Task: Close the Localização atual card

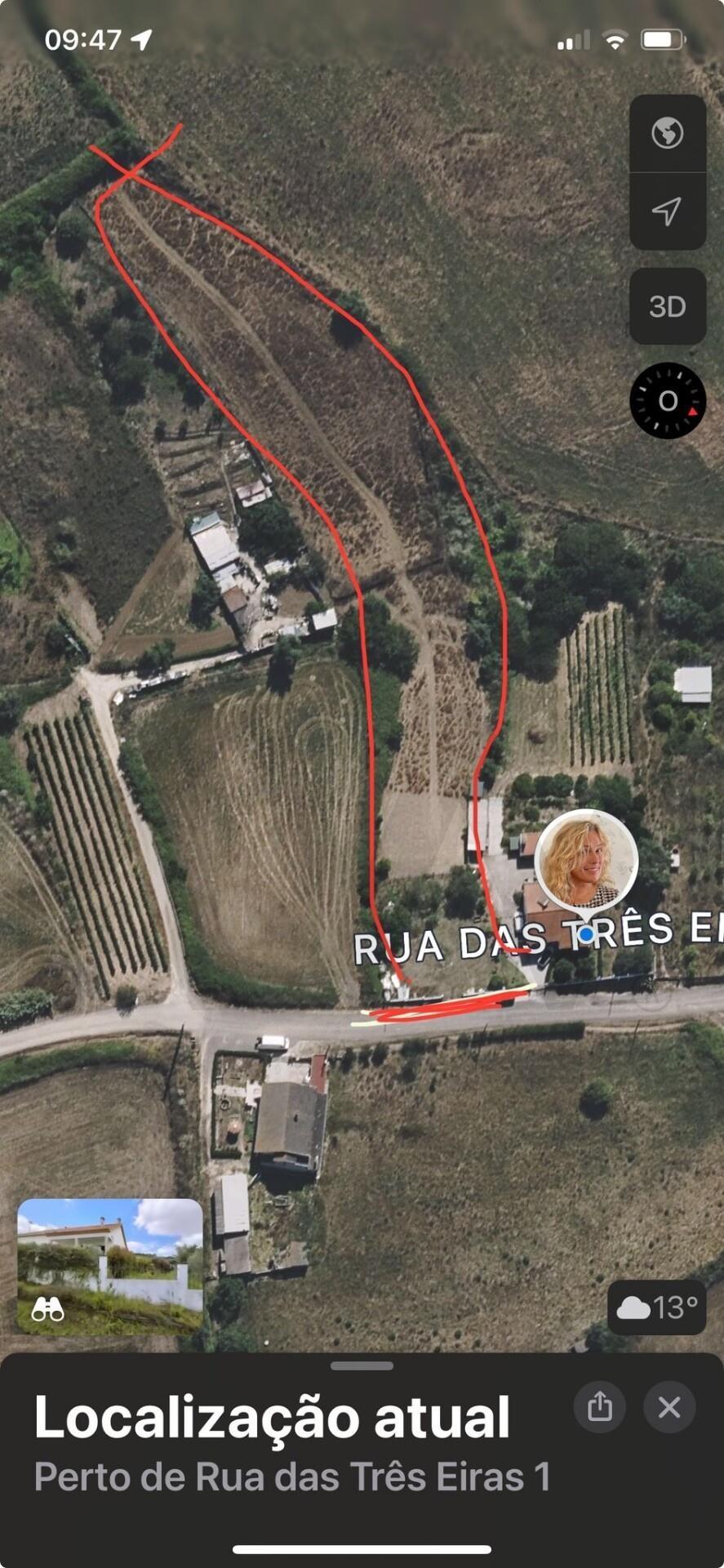Action: coord(669,1407)
